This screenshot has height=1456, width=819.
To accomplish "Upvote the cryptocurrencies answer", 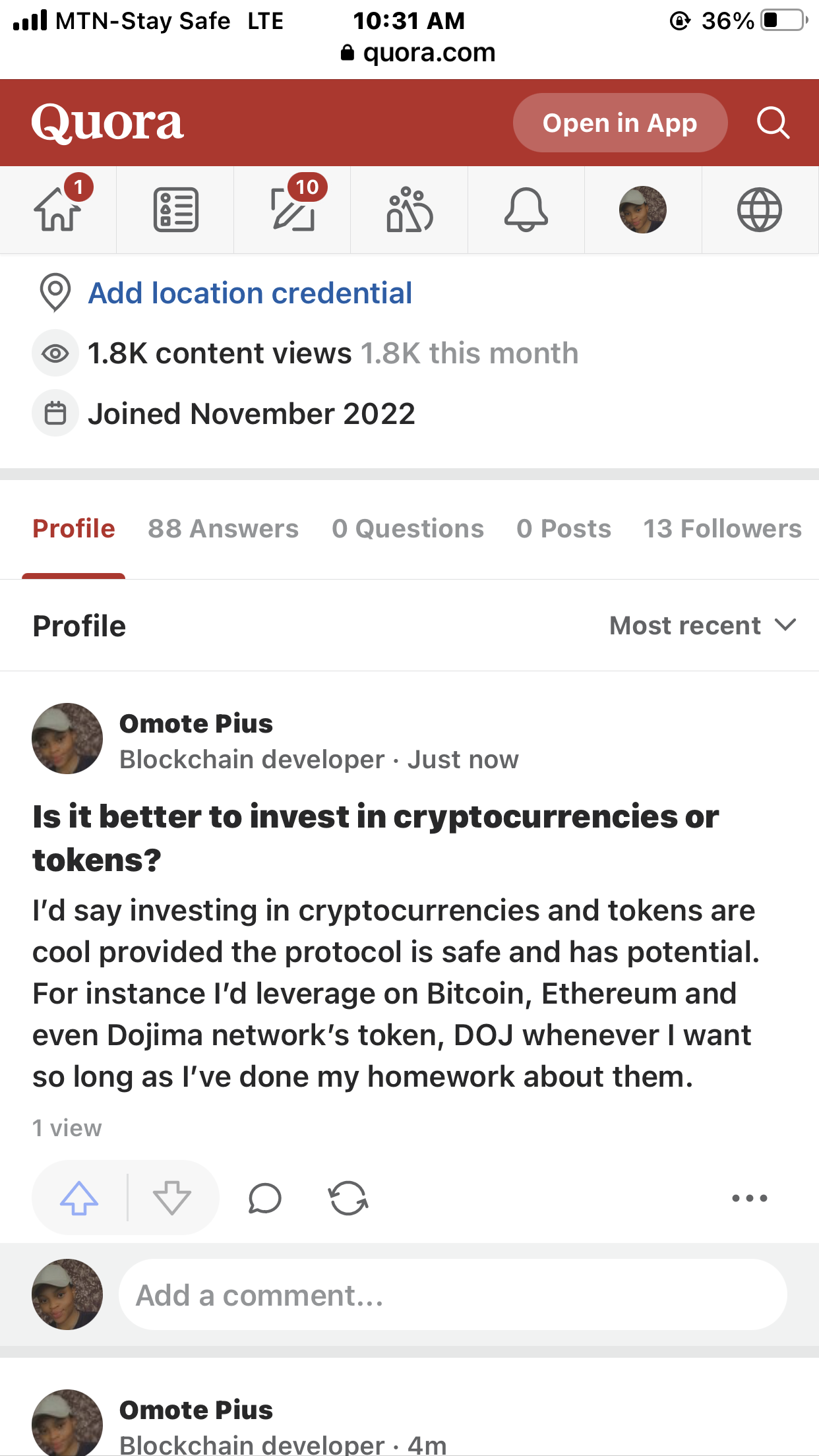I will tap(79, 1198).
